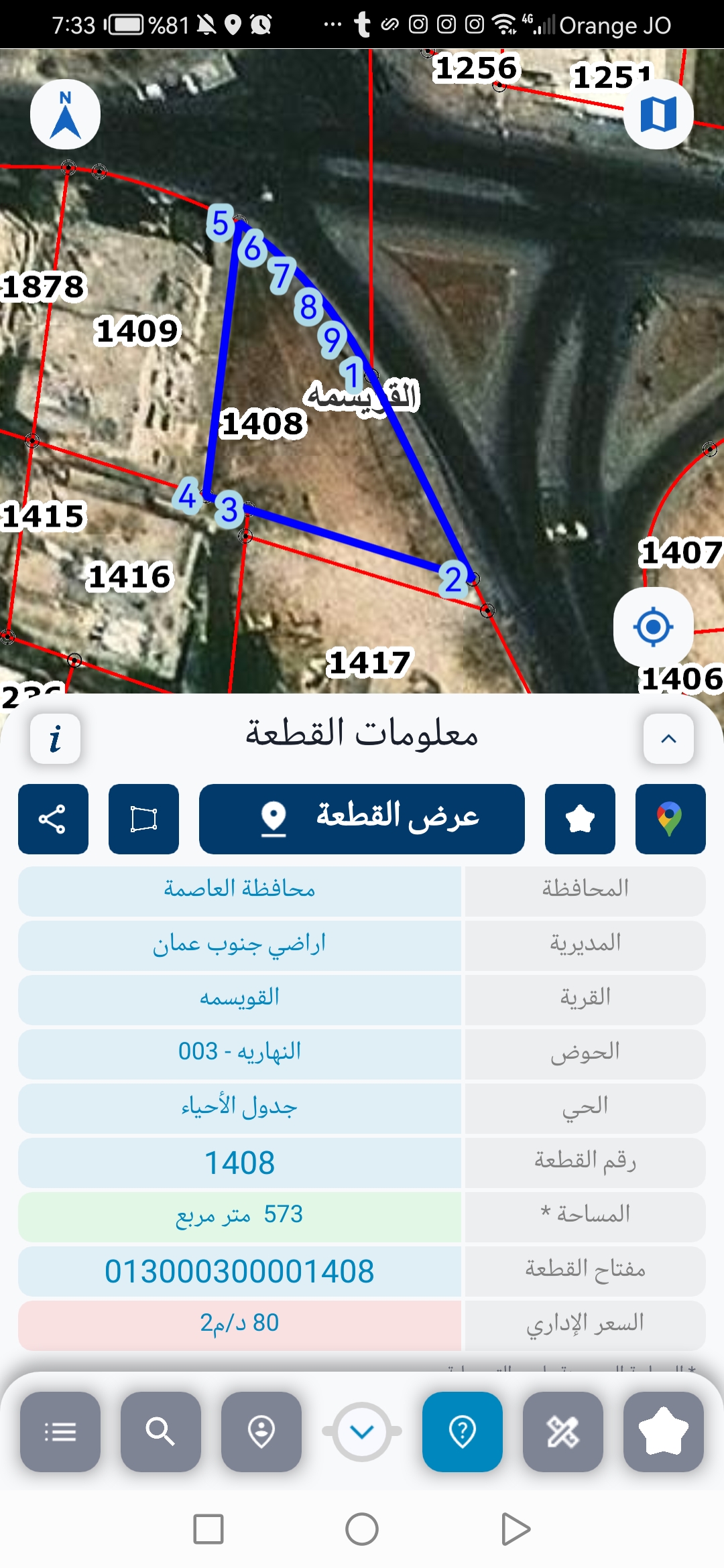Image resolution: width=724 pixels, height=1568 pixels.
Task: Open the list menu in bottom toolbar
Action: [60, 1432]
